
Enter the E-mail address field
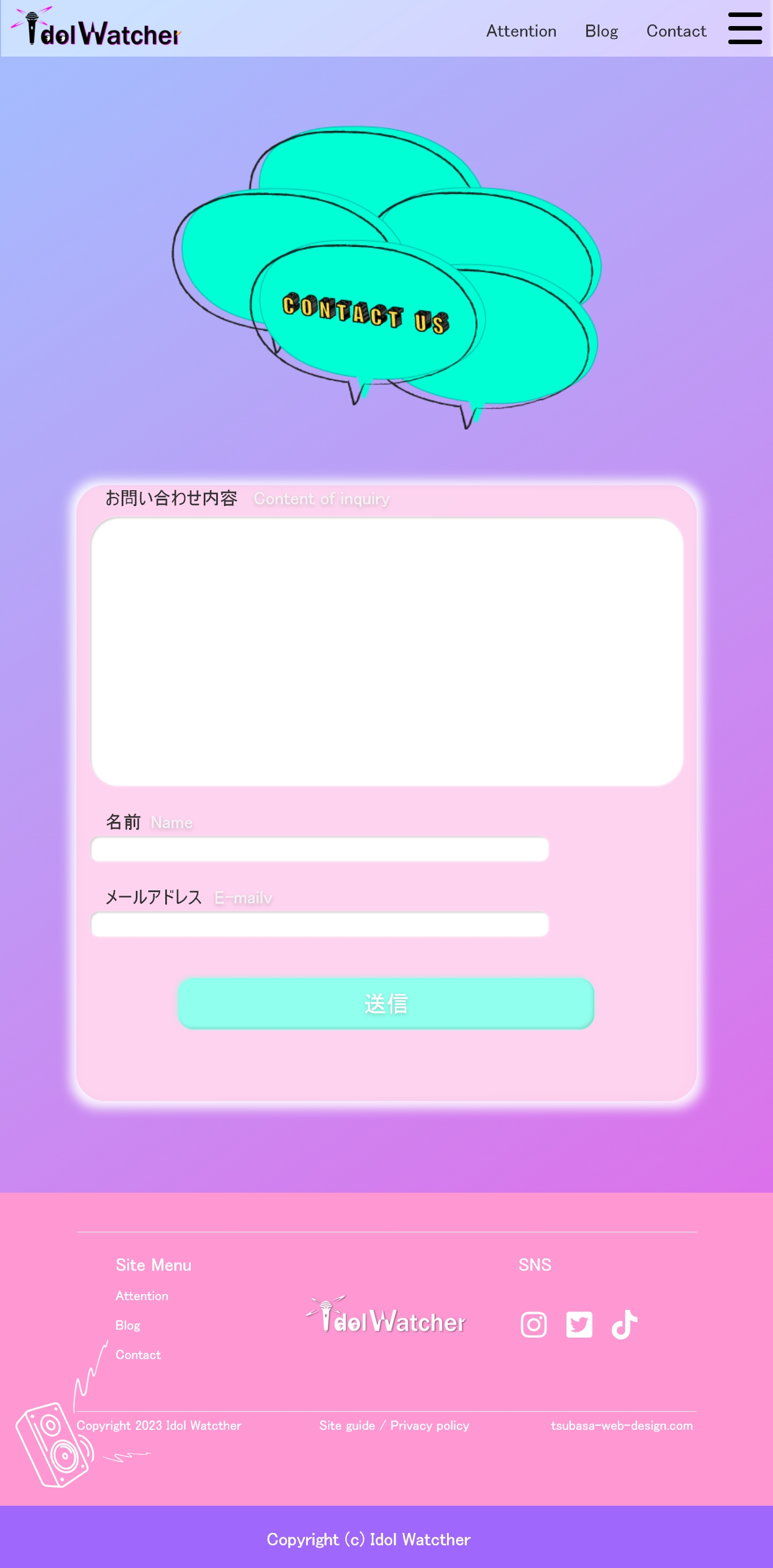coord(320,924)
